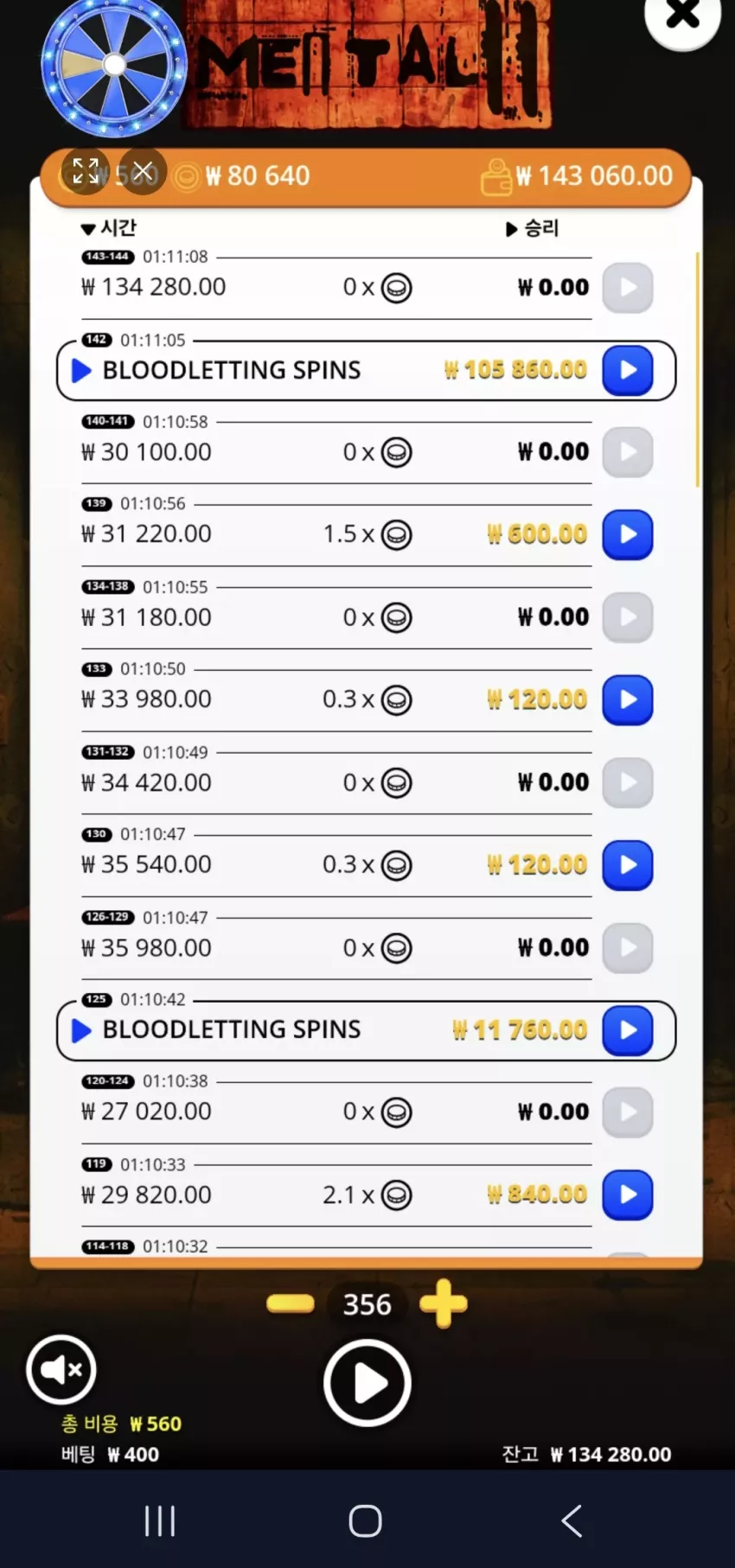Open the prize wheel icon
Viewport: 735px width, 1568px height.
point(114,66)
